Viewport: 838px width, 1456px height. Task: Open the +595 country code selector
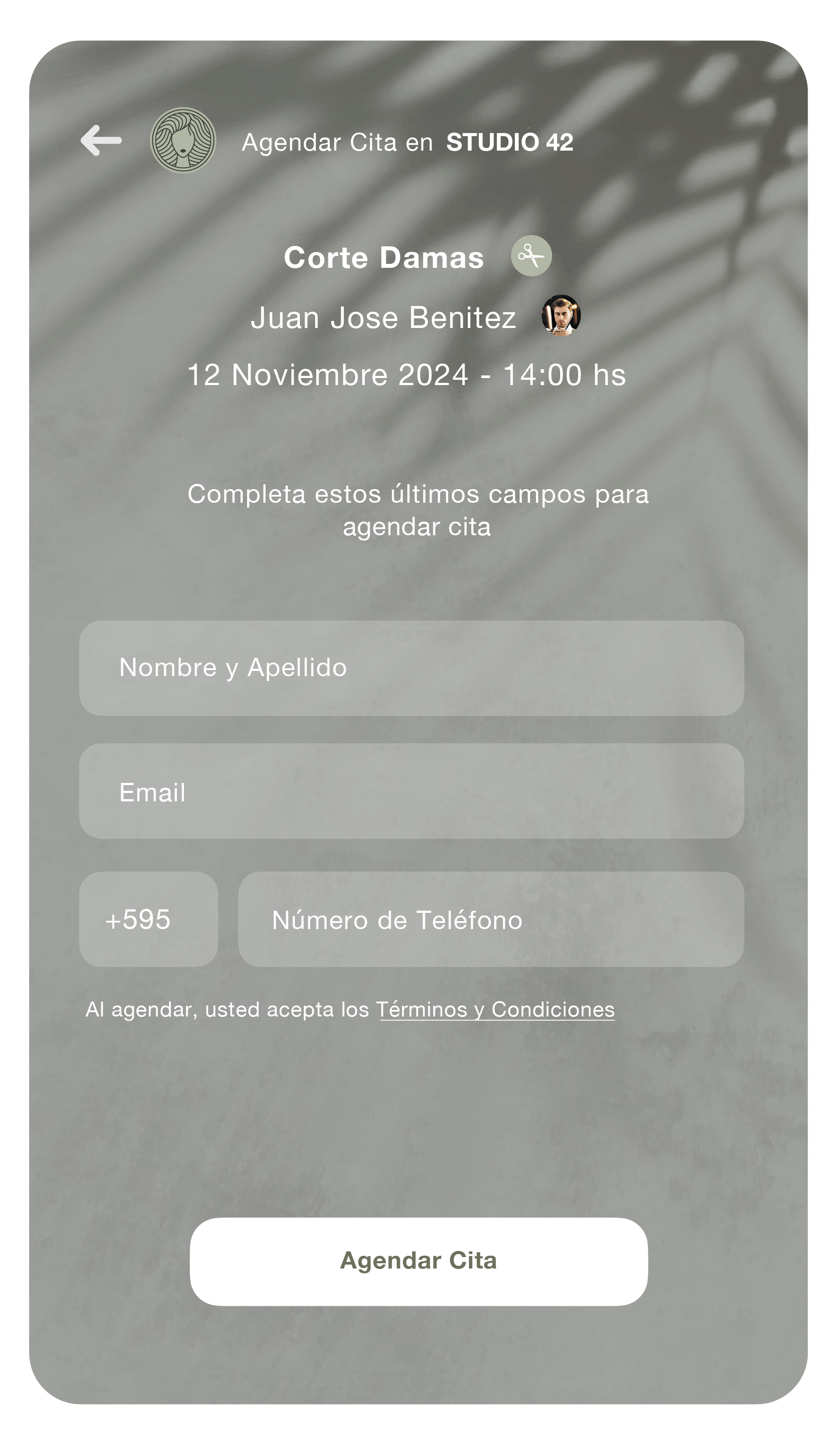148,919
